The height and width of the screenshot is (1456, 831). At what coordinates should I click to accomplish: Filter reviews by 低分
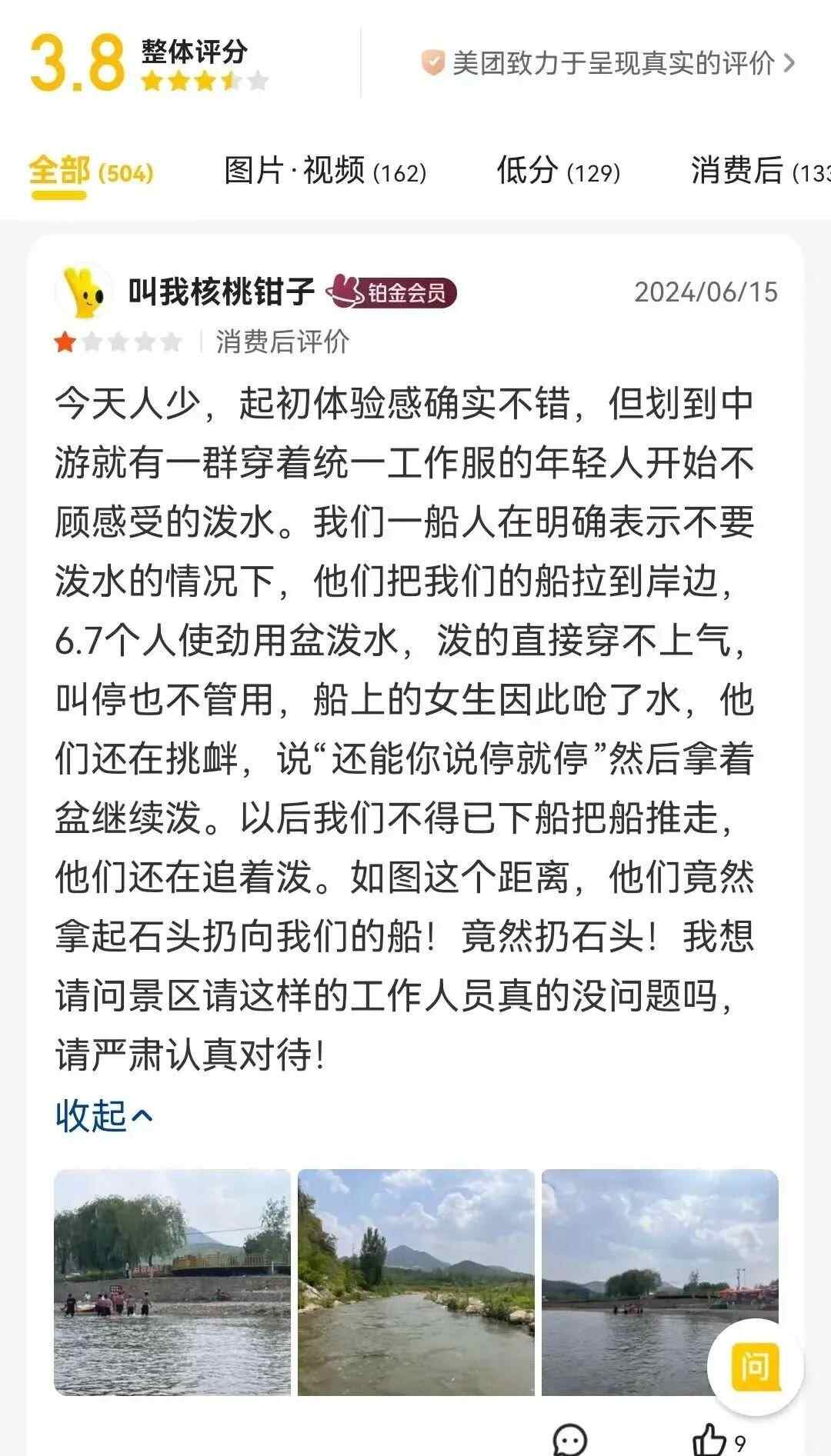point(558,171)
